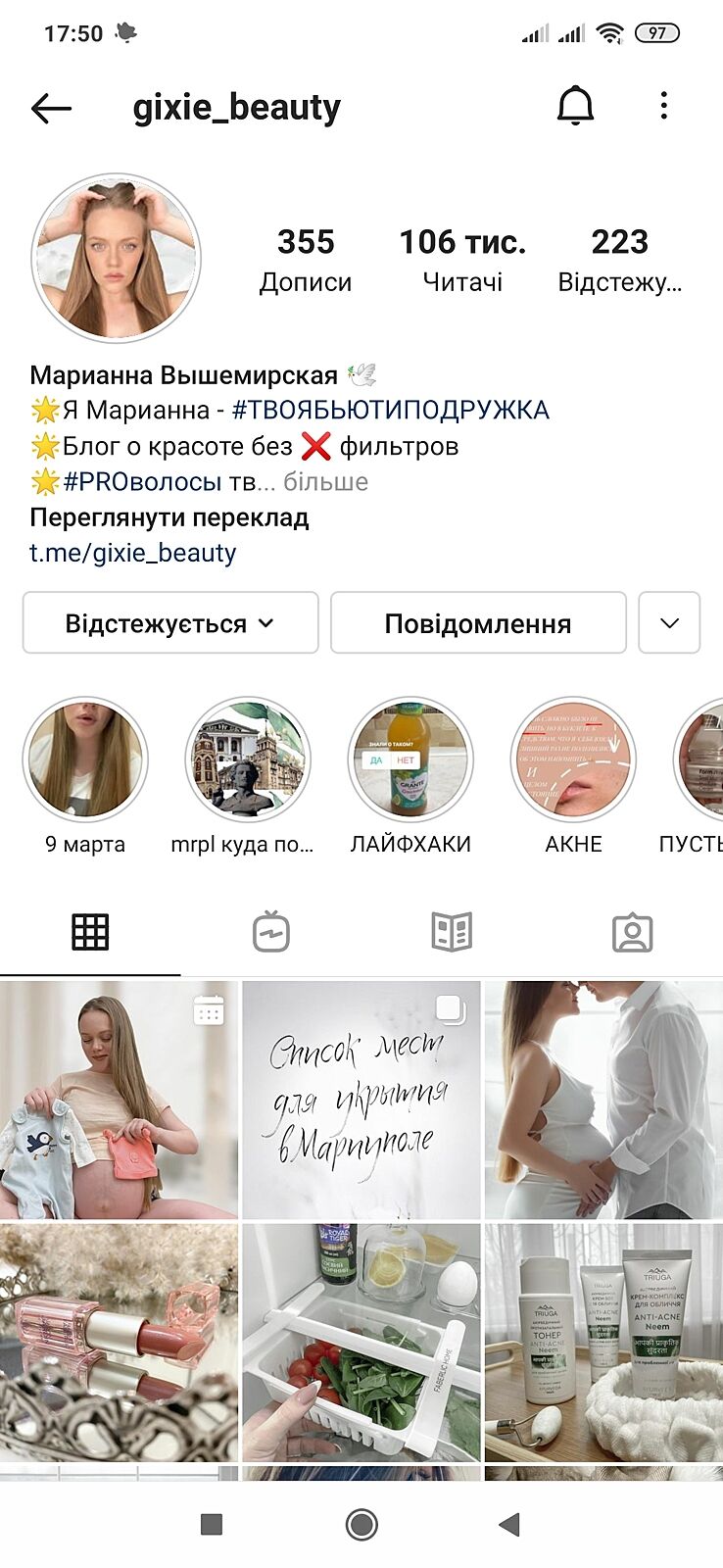Go back using the arrow icon
The image size is (723, 1568).
pos(51,108)
